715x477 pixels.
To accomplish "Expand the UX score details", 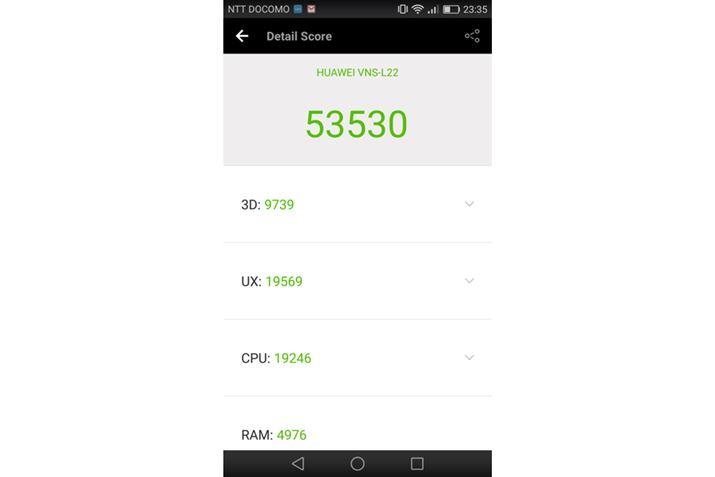I will click(469, 281).
